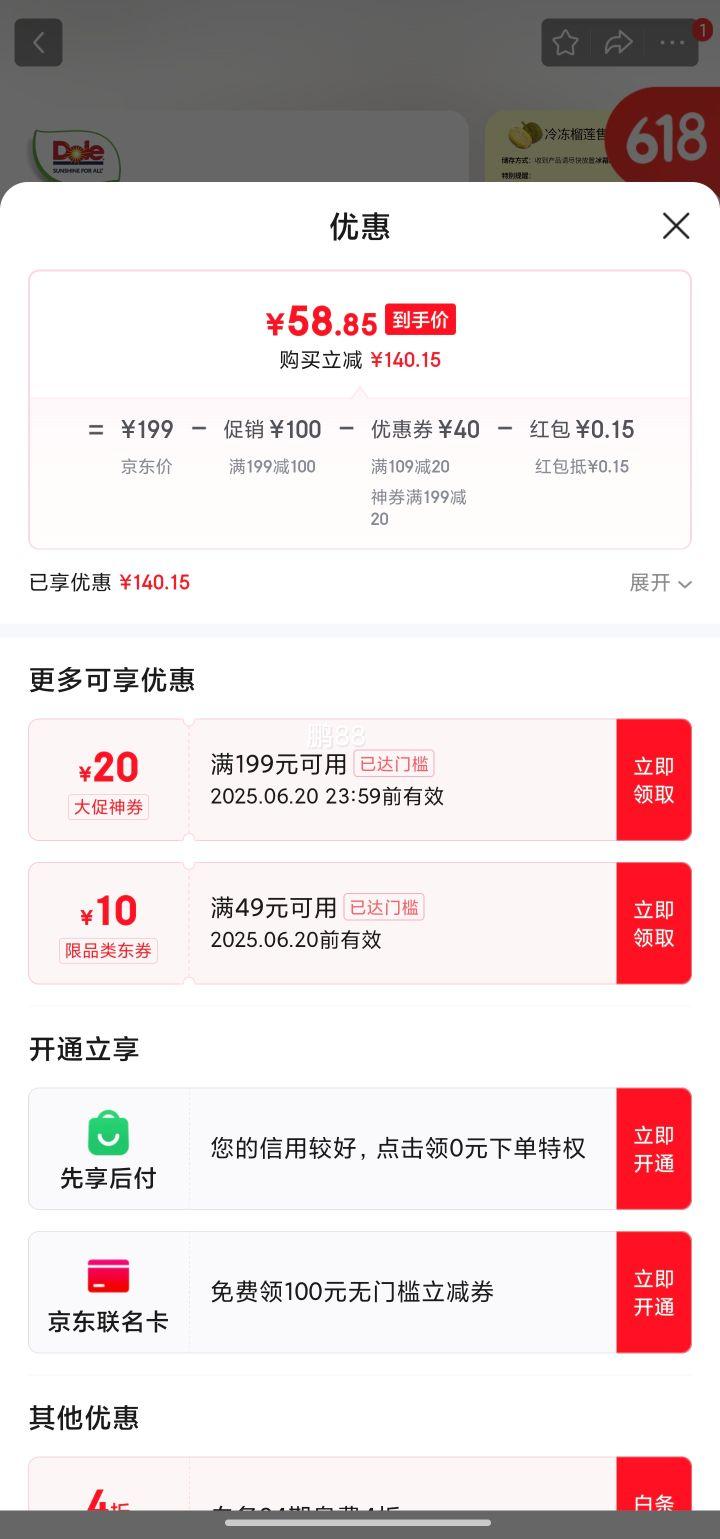Viewport: 720px width, 1539px height.
Task: Go back using the top-left arrow
Action: coord(38,43)
